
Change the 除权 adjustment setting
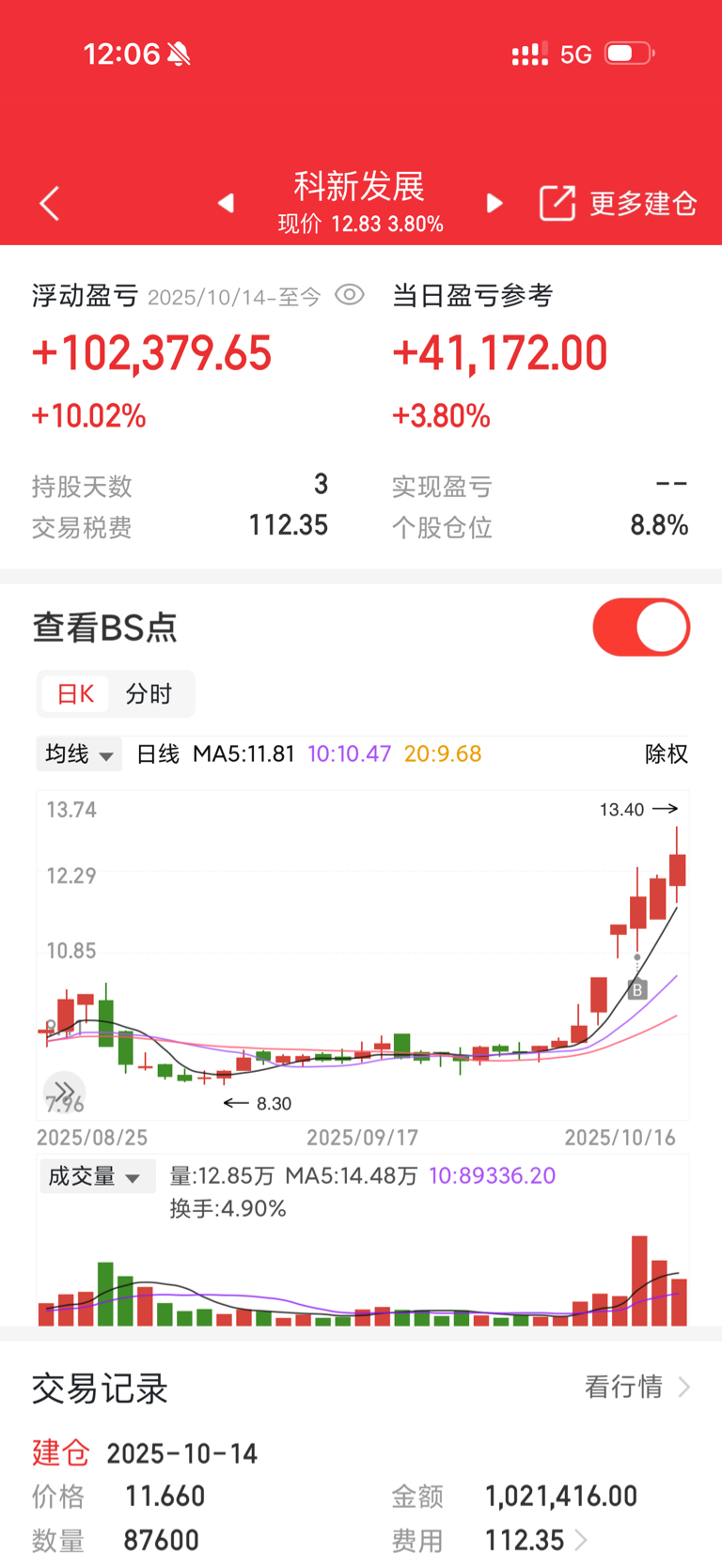point(666,754)
